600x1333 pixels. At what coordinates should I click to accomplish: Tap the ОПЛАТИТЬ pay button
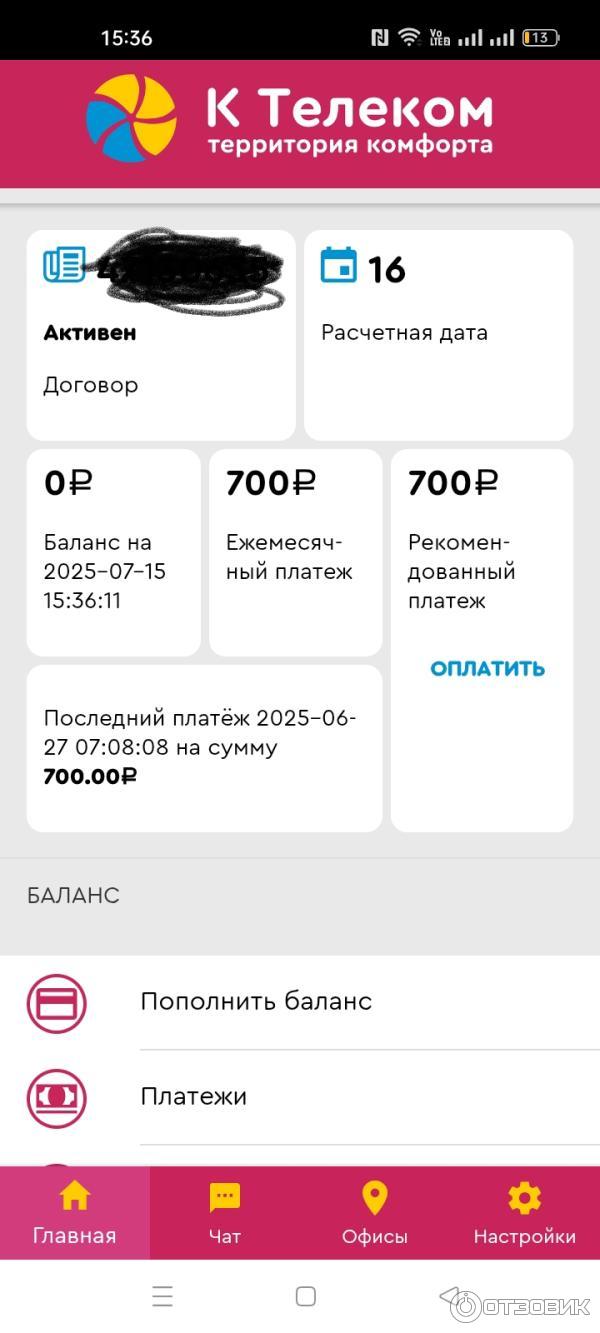(487, 668)
